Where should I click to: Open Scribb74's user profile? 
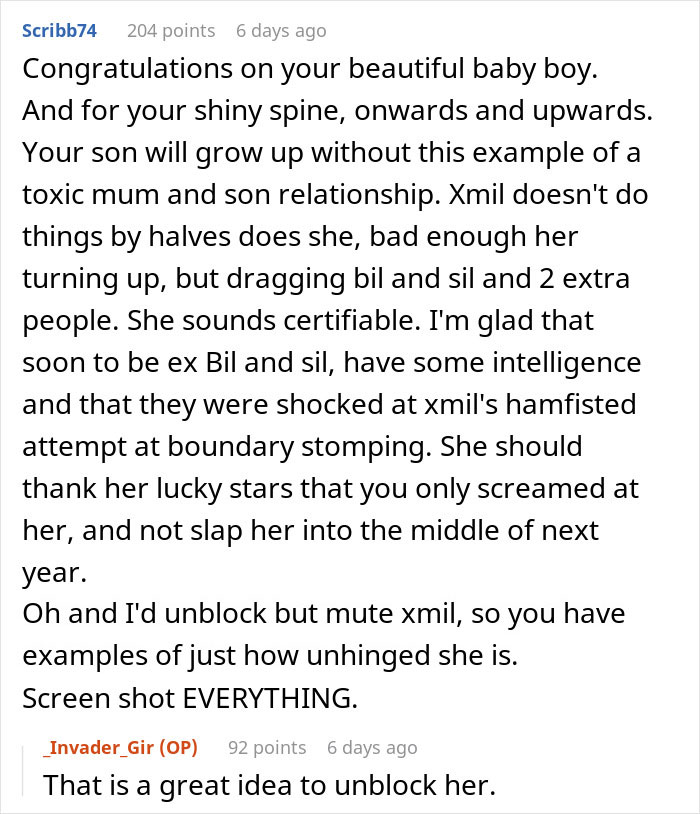click(59, 31)
